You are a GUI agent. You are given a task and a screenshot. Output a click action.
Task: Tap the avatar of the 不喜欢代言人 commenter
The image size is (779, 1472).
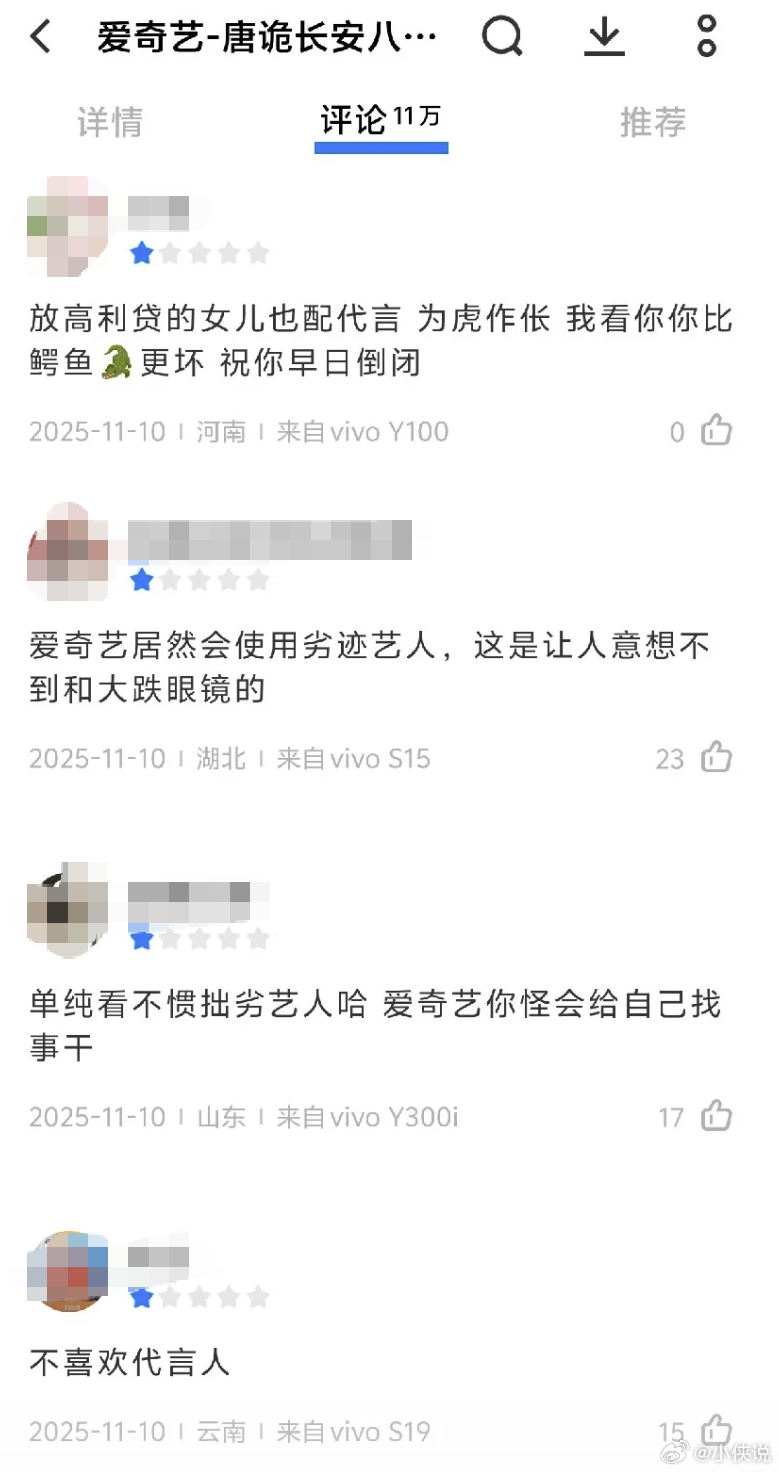(66, 1270)
